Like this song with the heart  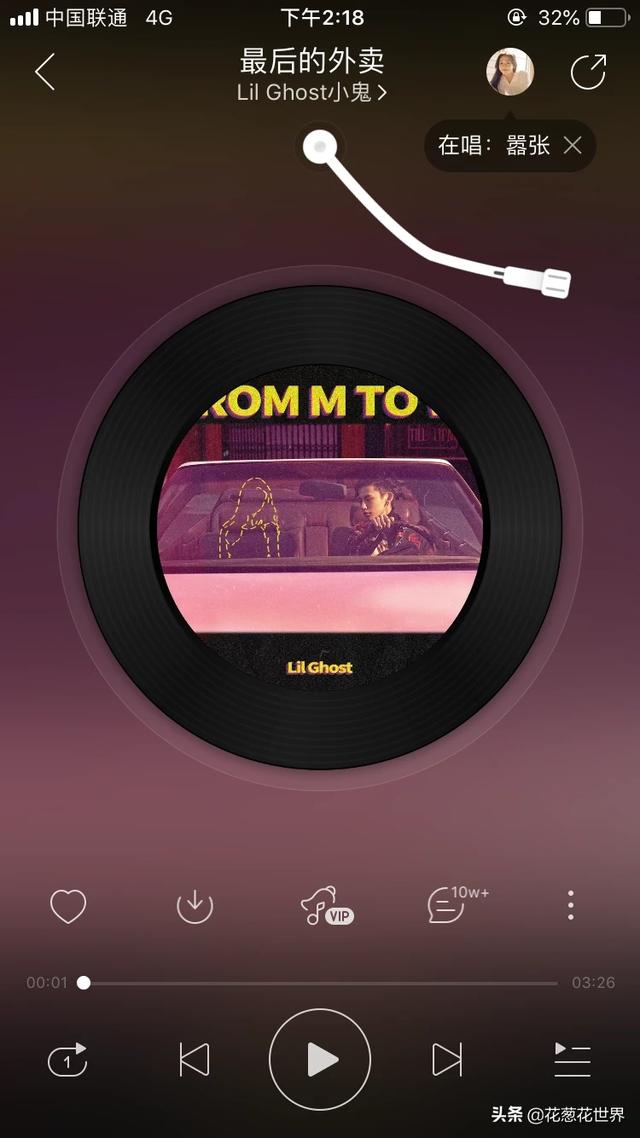(x=68, y=906)
